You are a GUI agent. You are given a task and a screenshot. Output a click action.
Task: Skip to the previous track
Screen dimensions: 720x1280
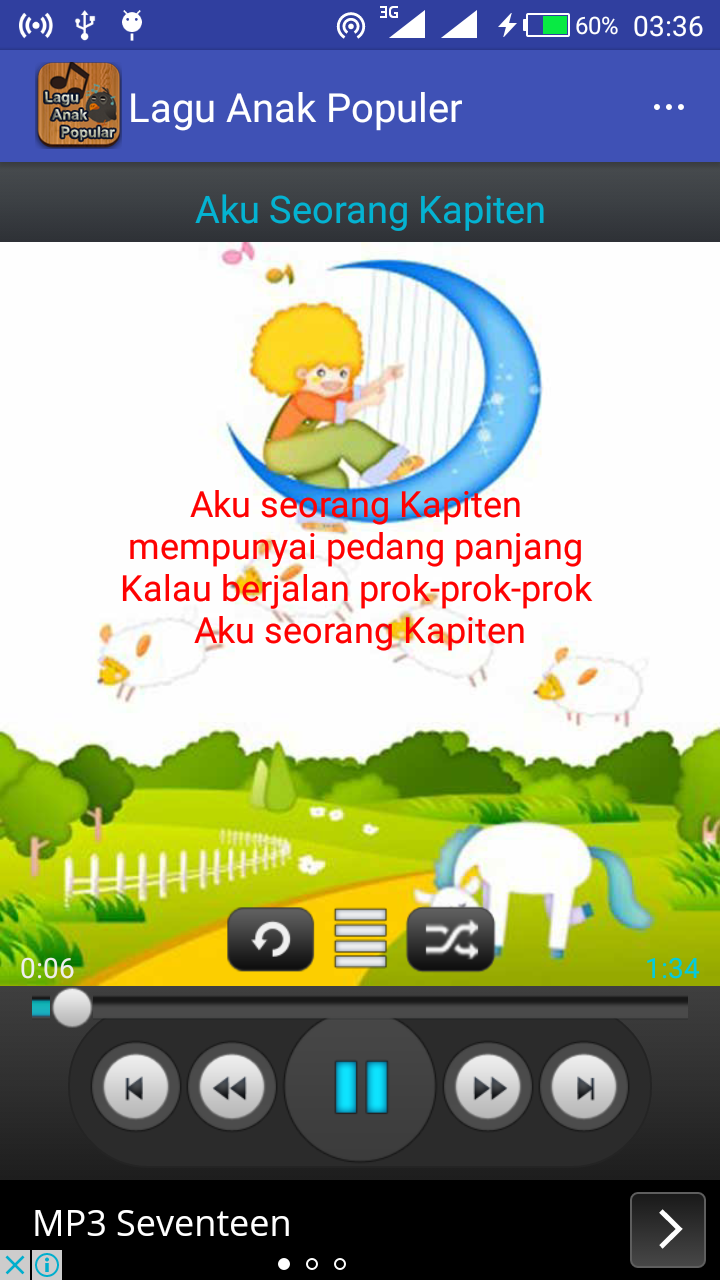click(x=135, y=1087)
